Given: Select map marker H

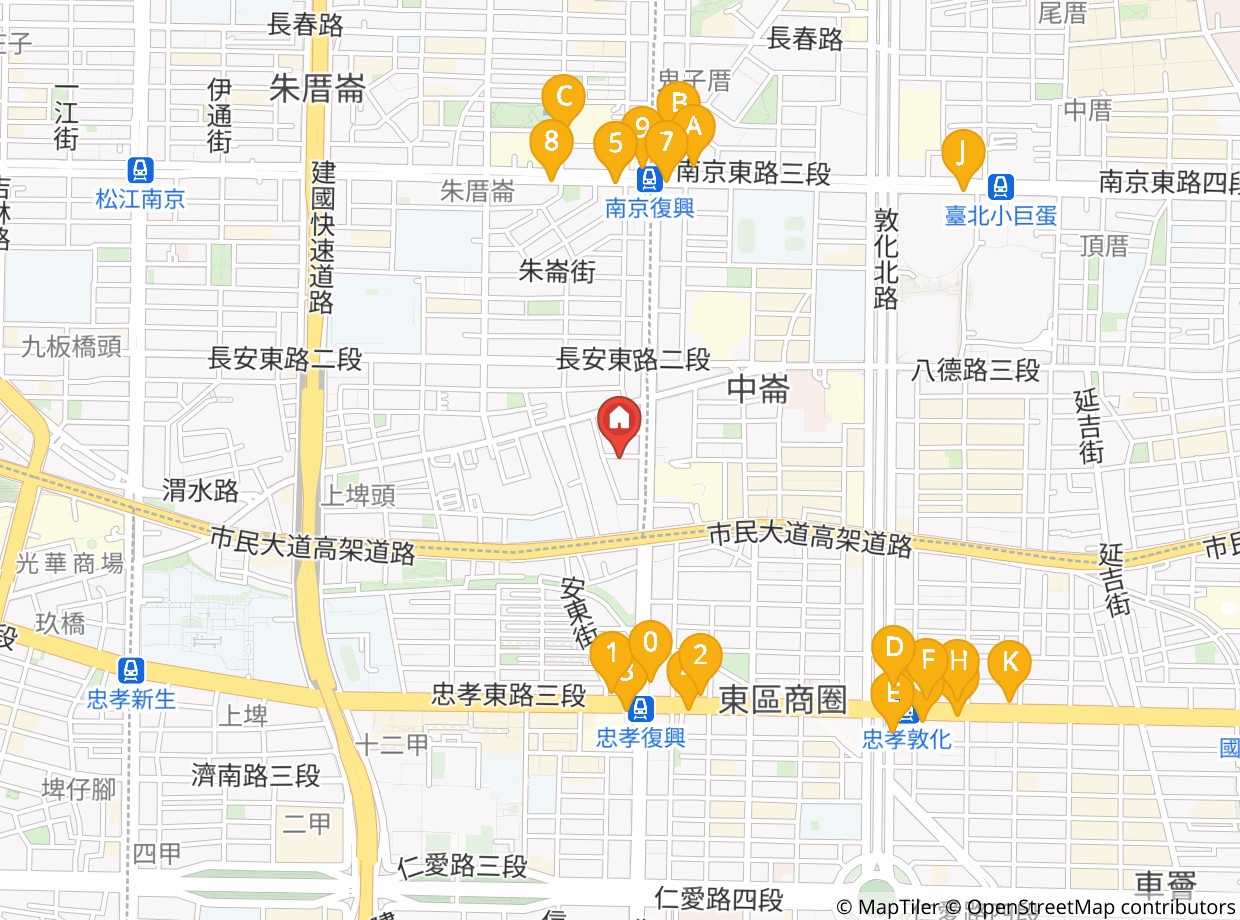Looking at the screenshot, I should pyautogui.click(x=958, y=664).
